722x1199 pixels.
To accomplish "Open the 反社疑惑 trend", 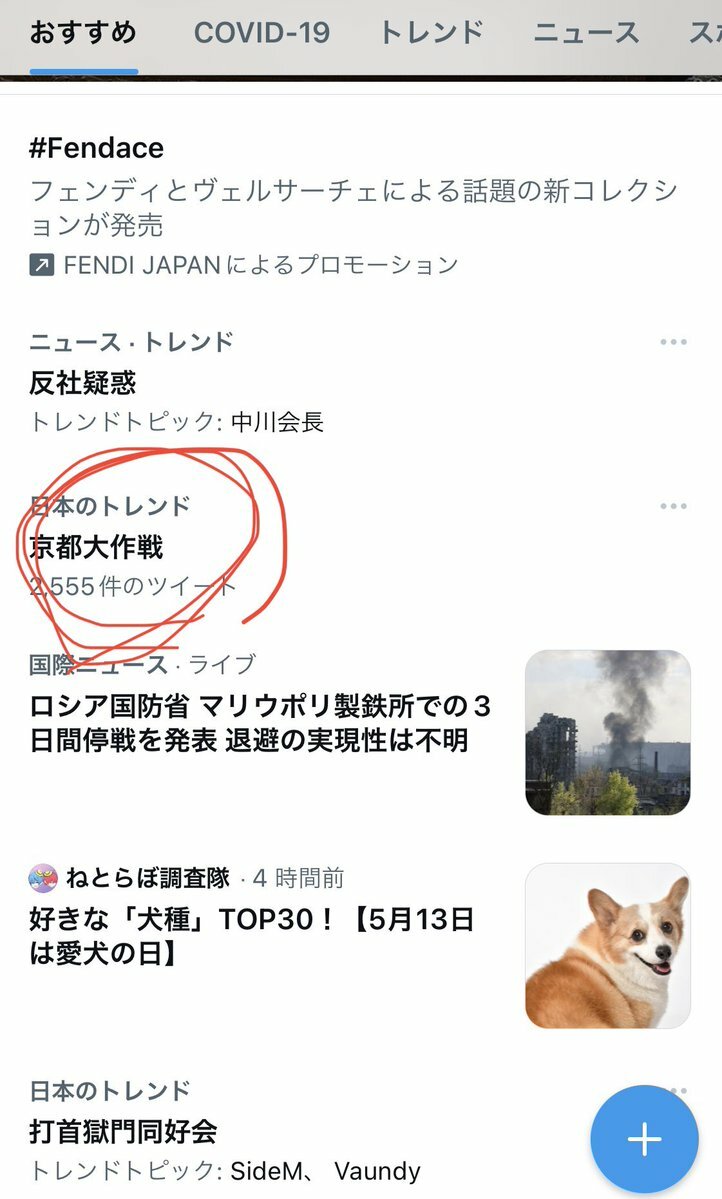I will coord(83,383).
